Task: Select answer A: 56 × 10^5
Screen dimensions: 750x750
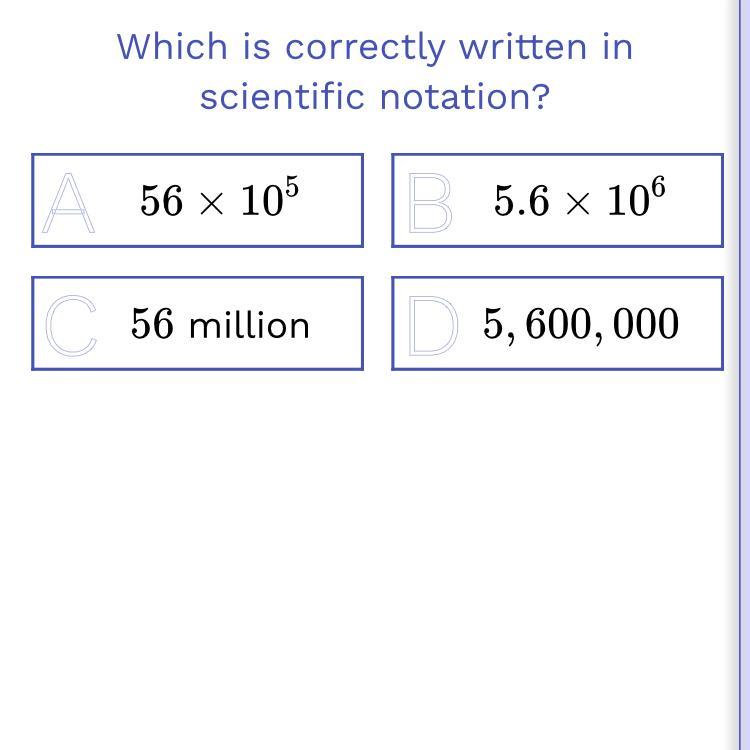Action: 197,200
